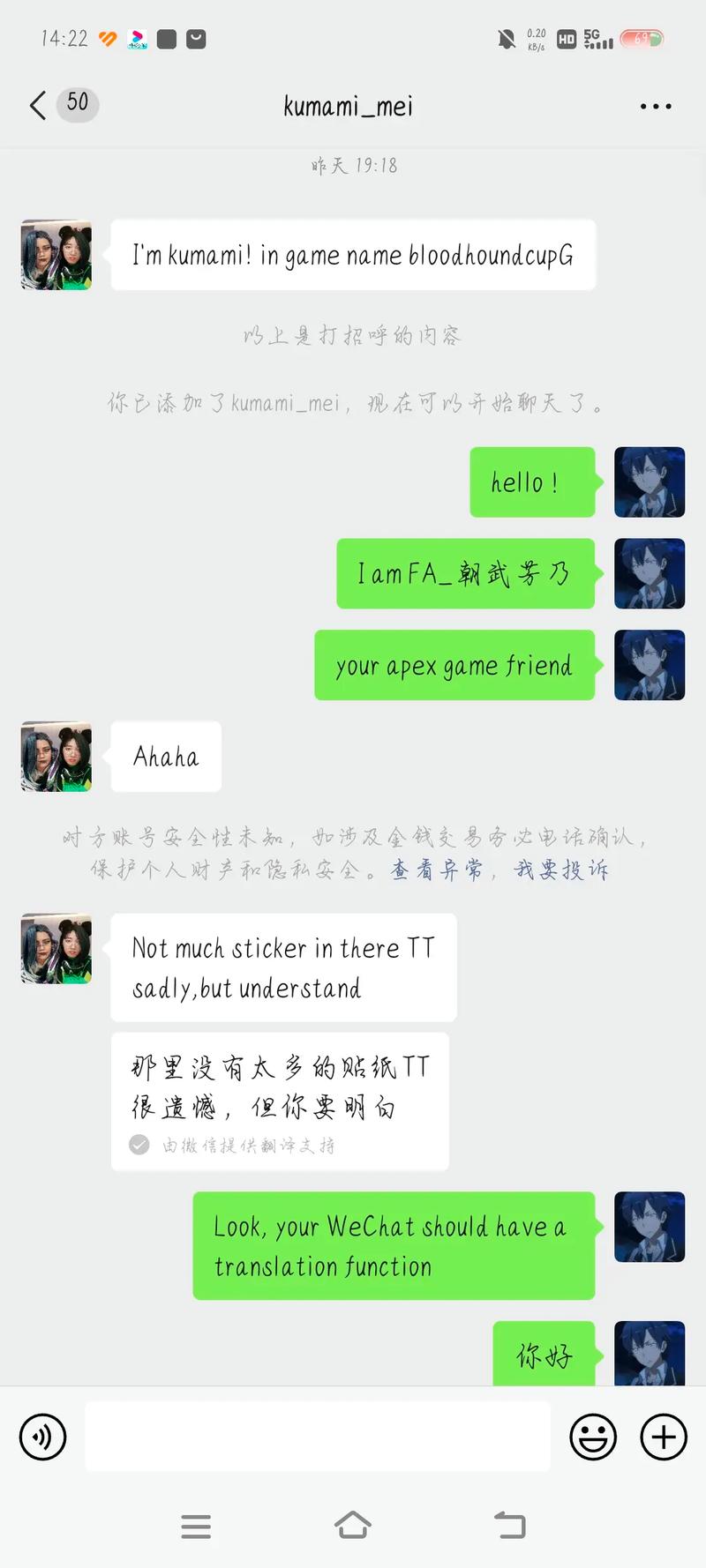Screen dimensions: 706x1568
Task: Open my avatar beside the hello message
Action: point(650,482)
